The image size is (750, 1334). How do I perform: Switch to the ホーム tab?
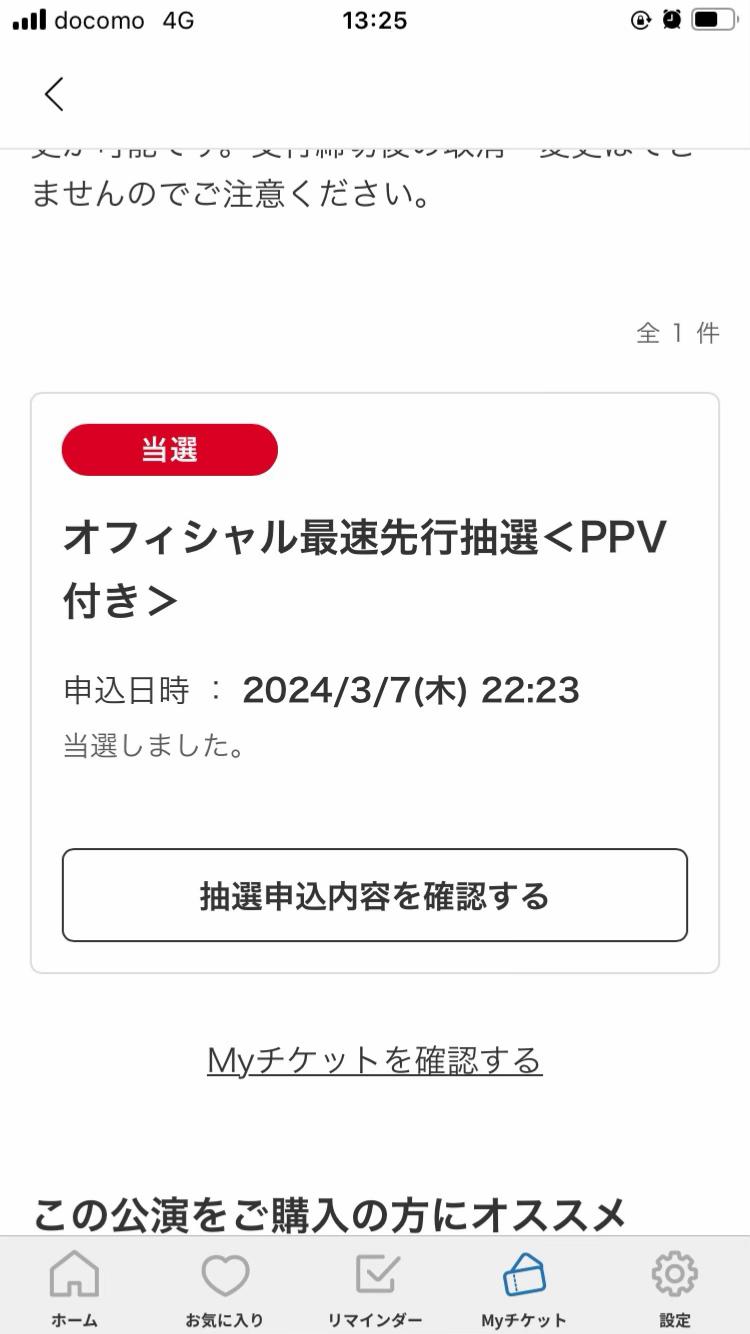[x=75, y=1288]
